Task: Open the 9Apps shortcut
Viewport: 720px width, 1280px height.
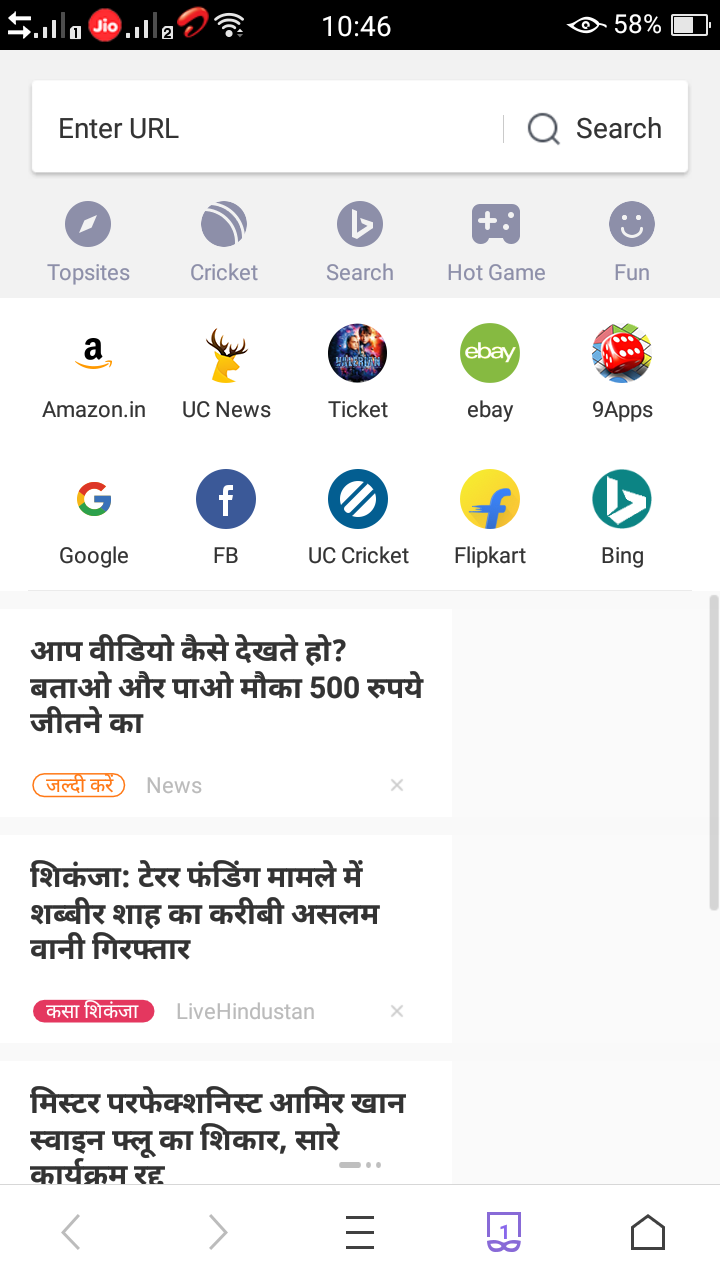Action: coord(622,371)
